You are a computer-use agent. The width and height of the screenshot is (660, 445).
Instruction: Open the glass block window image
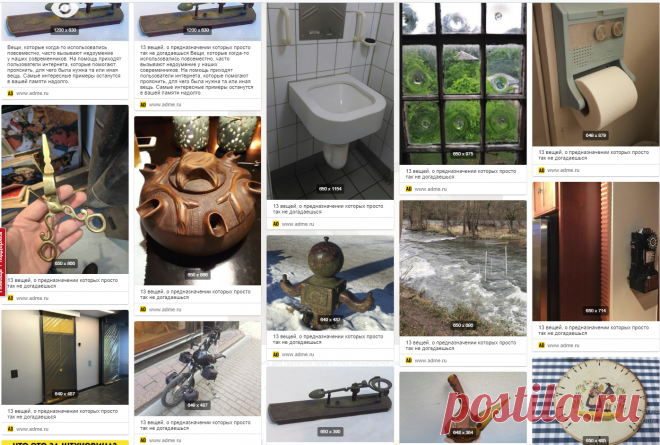462,83
